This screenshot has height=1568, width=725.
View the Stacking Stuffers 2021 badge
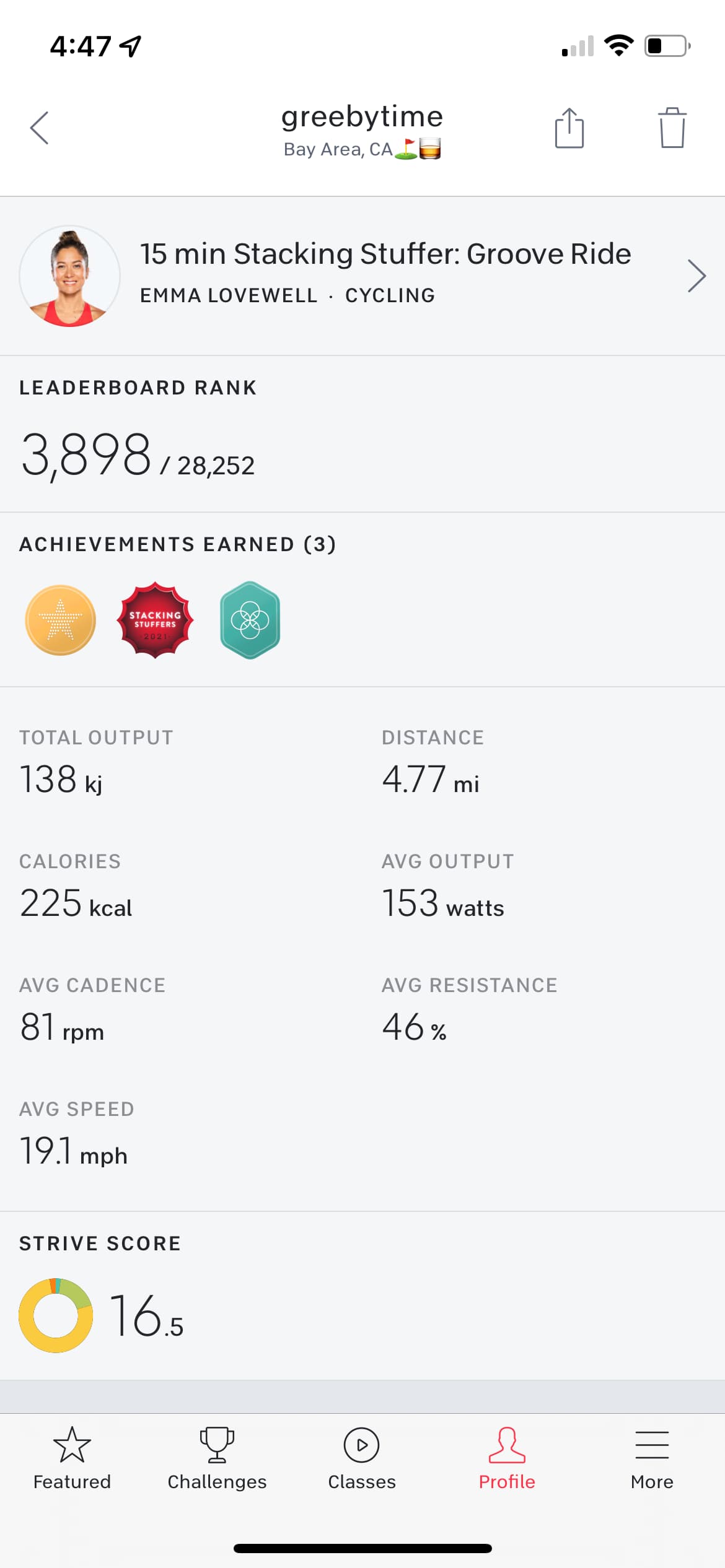point(155,620)
